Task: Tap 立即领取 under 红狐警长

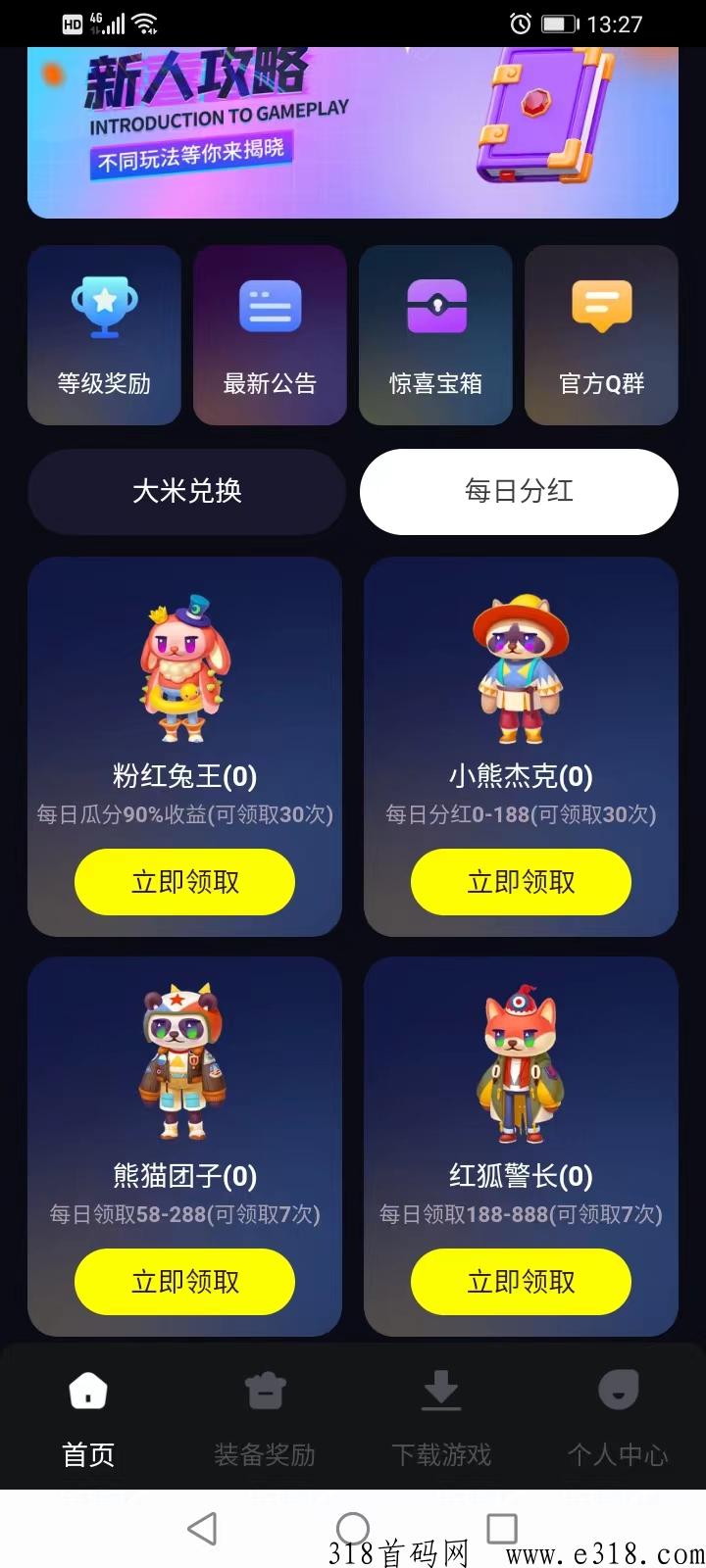Action: [x=521, y=1281]
